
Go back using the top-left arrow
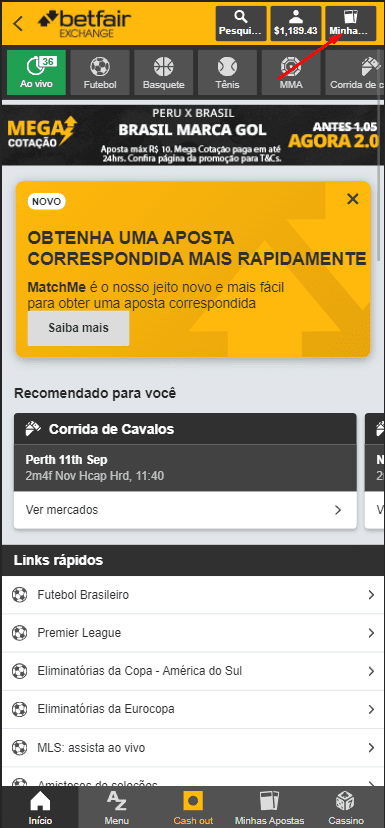[x=18, y=24]
